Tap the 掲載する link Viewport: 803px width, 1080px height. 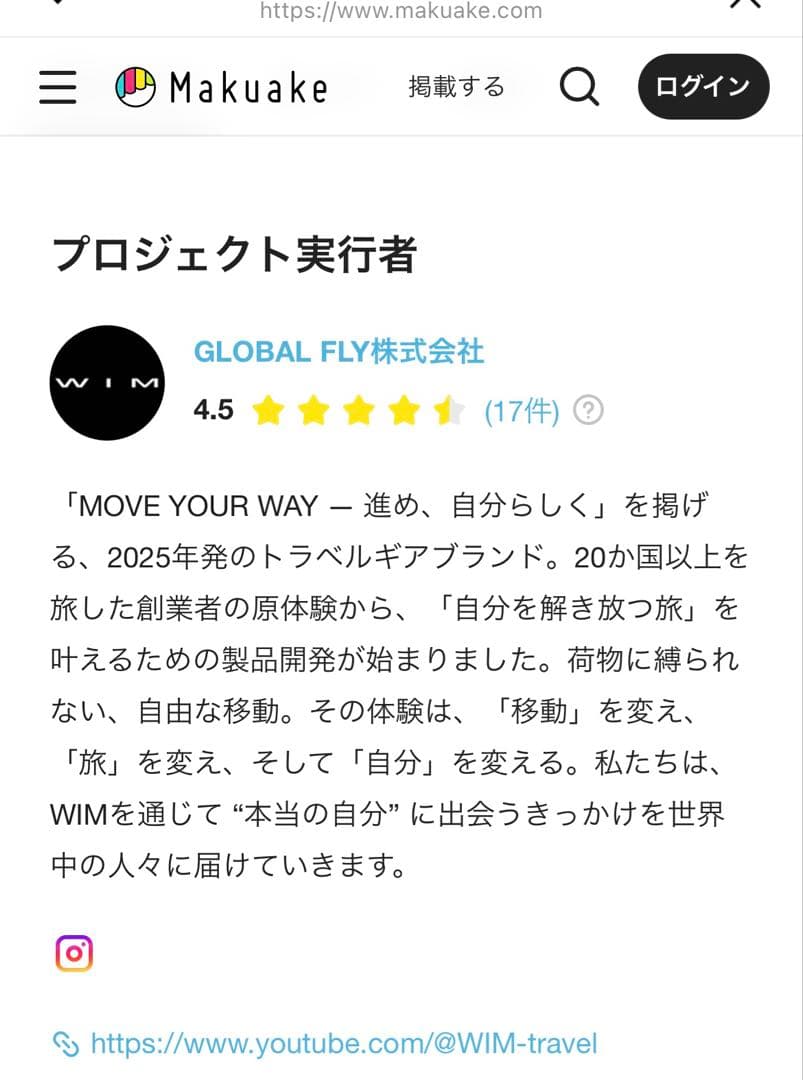456,87
